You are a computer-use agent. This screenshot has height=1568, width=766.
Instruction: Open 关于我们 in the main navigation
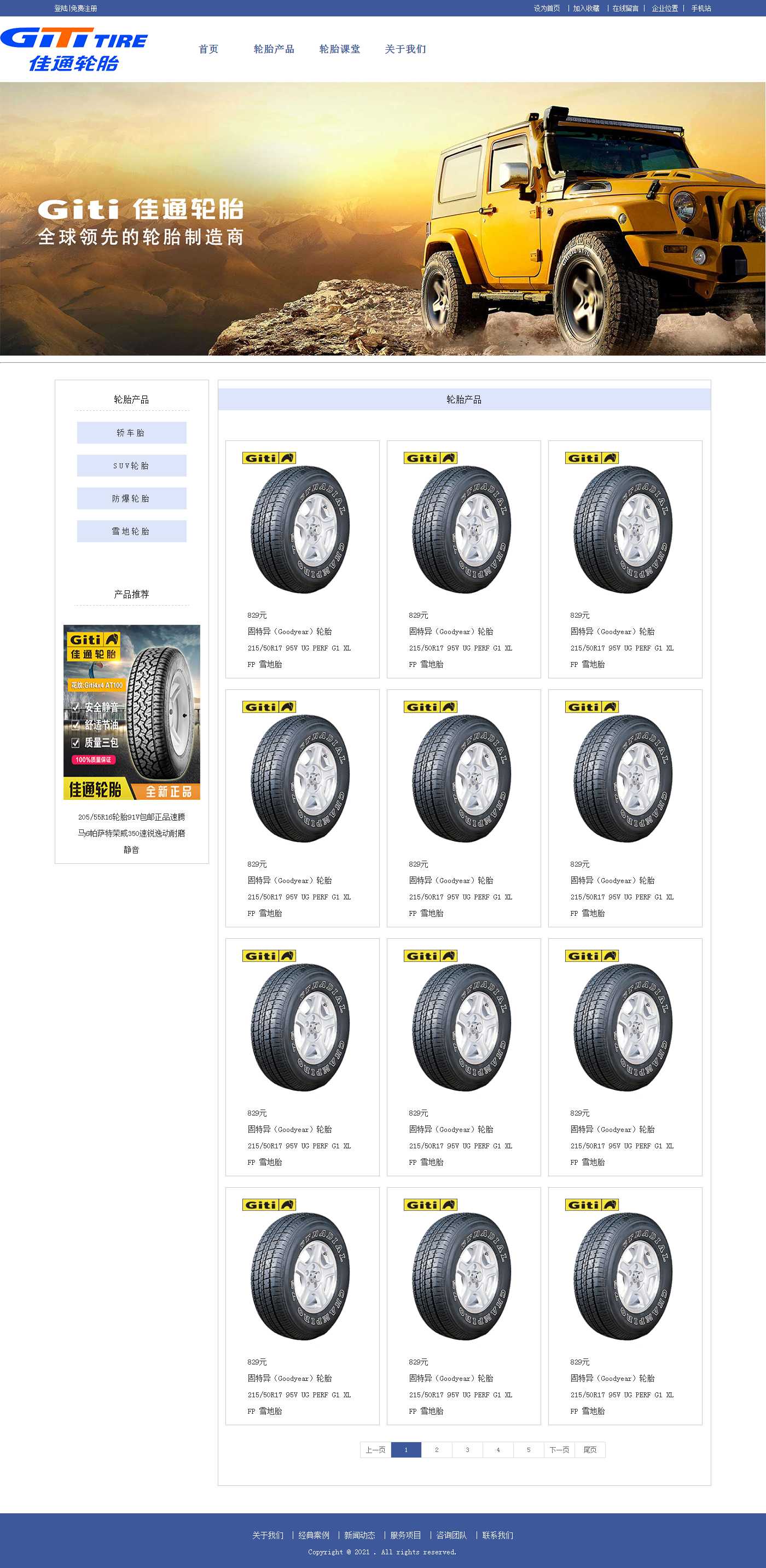405,49
